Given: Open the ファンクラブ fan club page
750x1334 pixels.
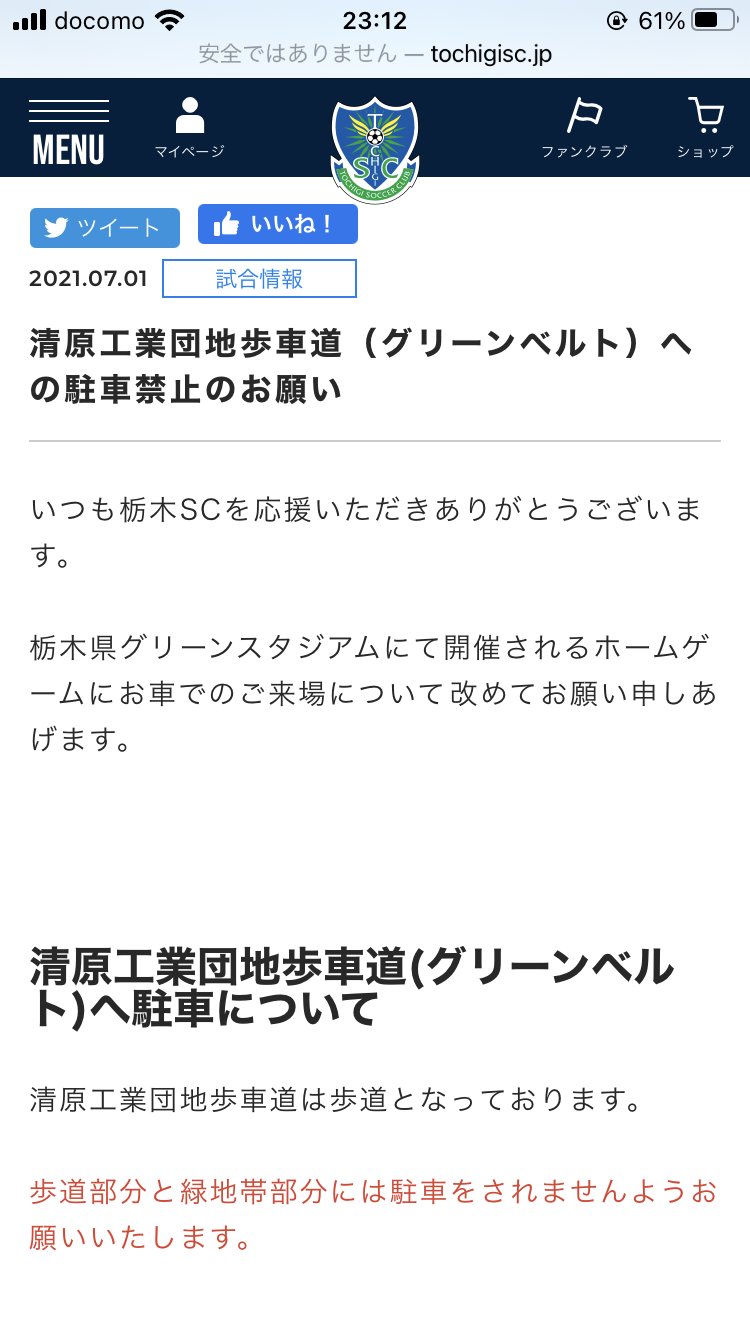Looking at the screenshot, I should tap(584, 128).
